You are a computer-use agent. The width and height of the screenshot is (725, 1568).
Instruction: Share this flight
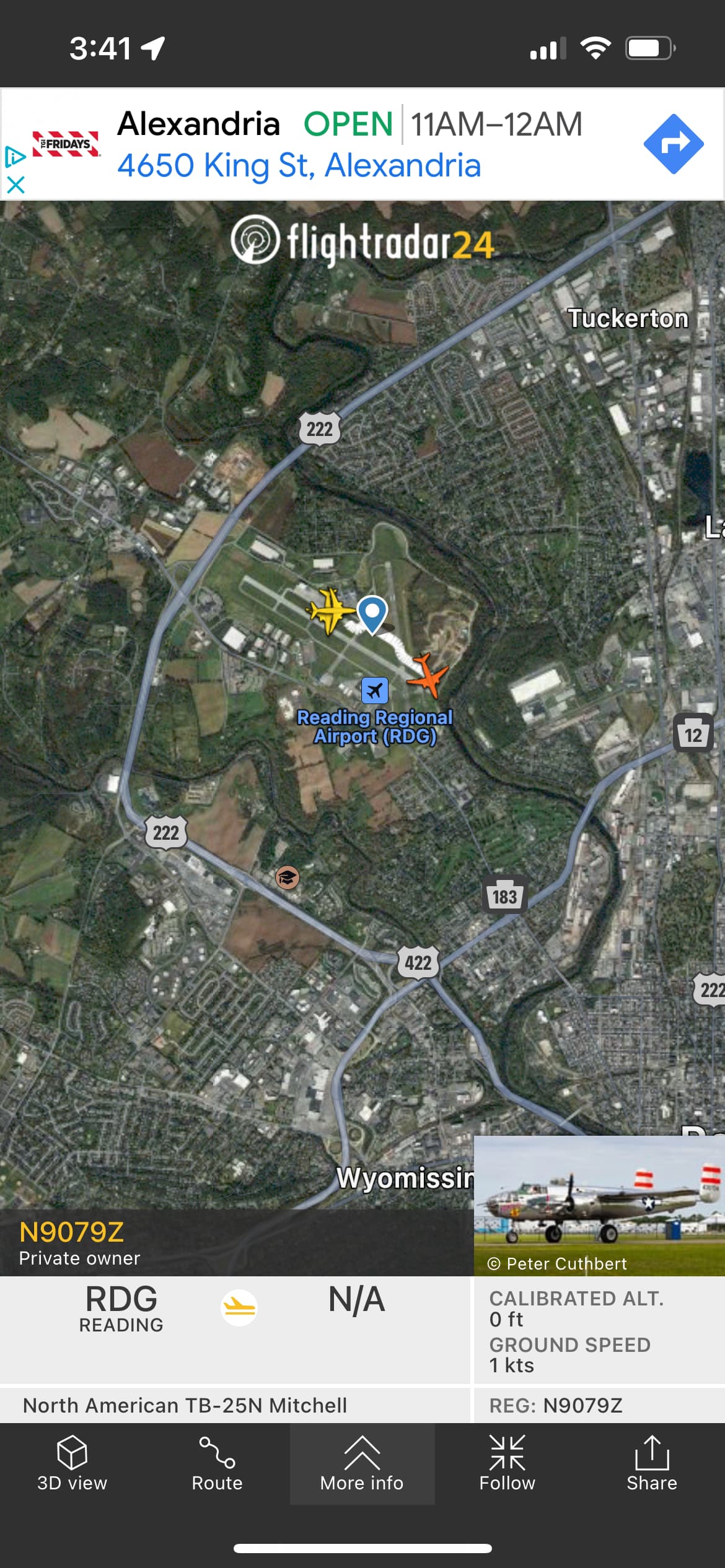click(651, 1464)
